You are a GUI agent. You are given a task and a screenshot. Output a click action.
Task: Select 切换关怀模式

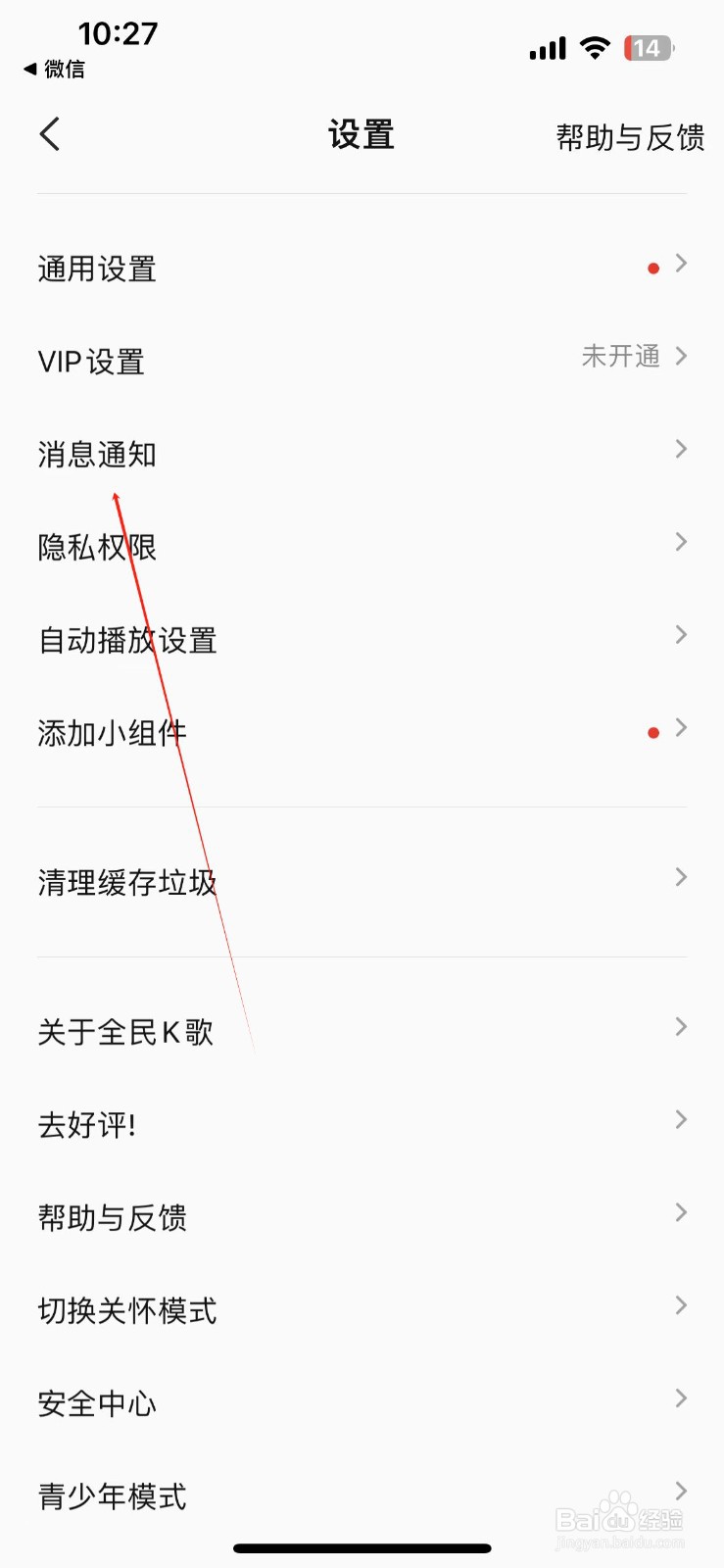click(x=126, y=1310)
